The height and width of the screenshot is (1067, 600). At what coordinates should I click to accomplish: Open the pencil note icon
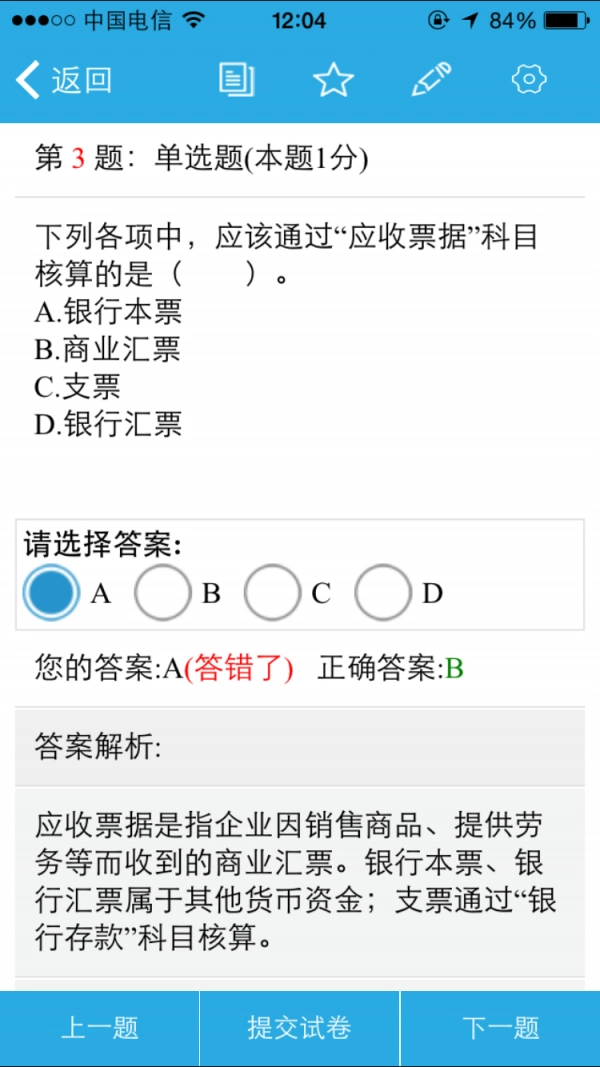[x=431, y=80]
